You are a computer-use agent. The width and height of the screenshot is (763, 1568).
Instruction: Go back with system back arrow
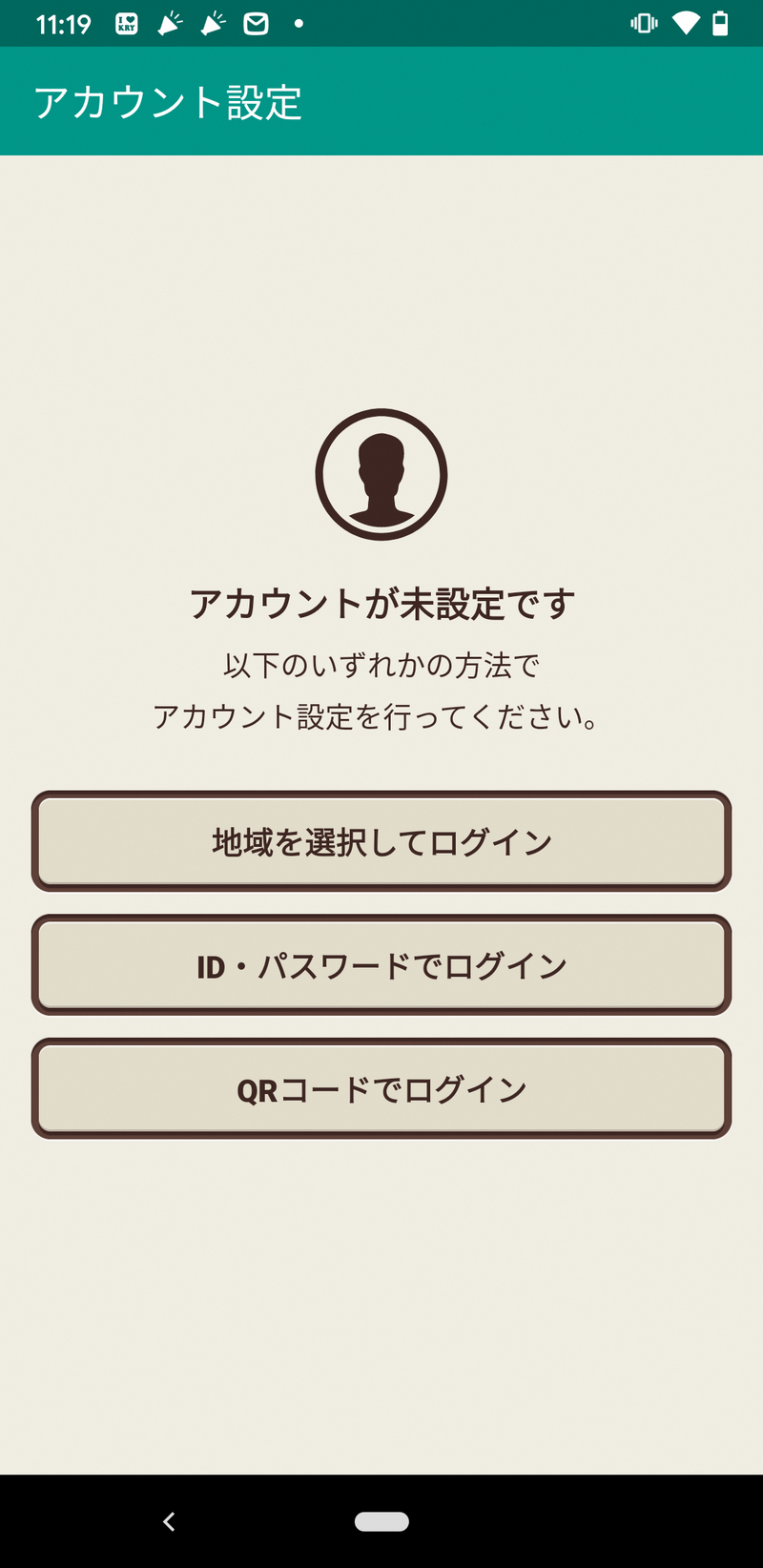[169, 1521]
